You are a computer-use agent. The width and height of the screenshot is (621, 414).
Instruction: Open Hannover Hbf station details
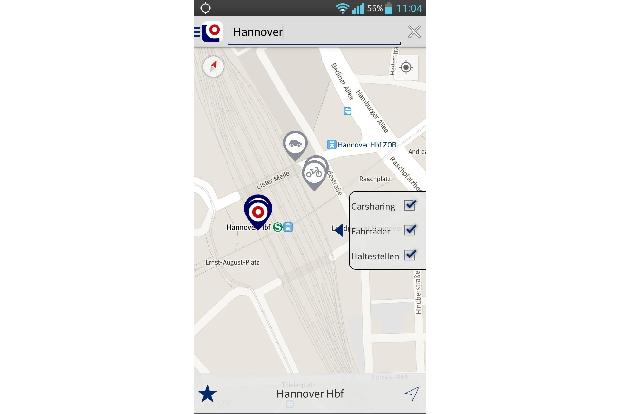[x=310, y=394]
